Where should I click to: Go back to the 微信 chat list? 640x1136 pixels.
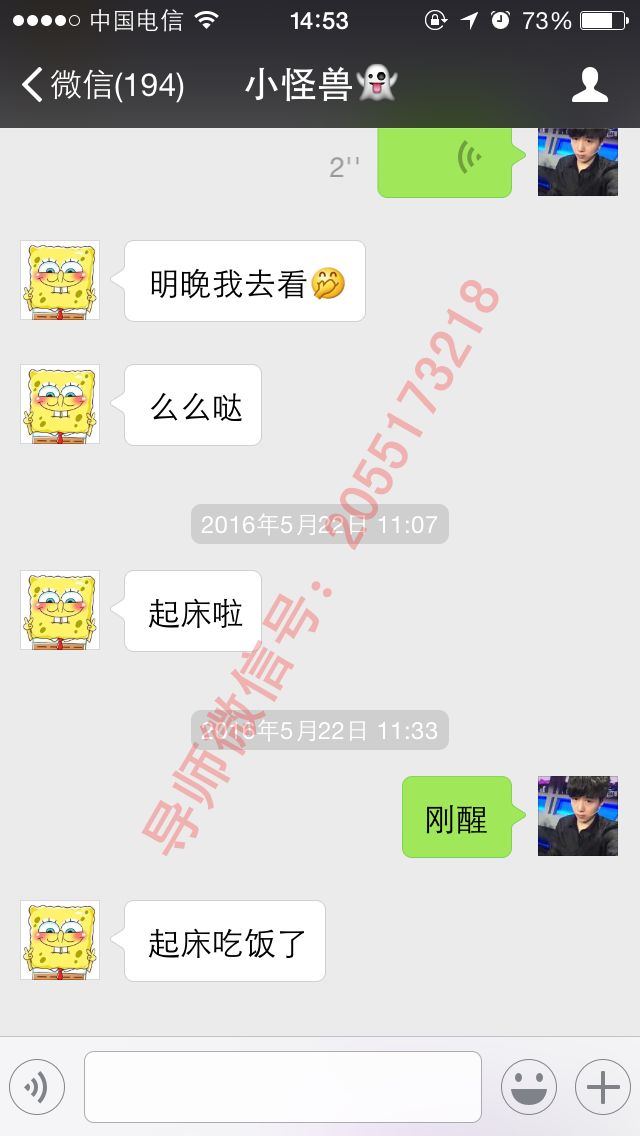[100, 85]
